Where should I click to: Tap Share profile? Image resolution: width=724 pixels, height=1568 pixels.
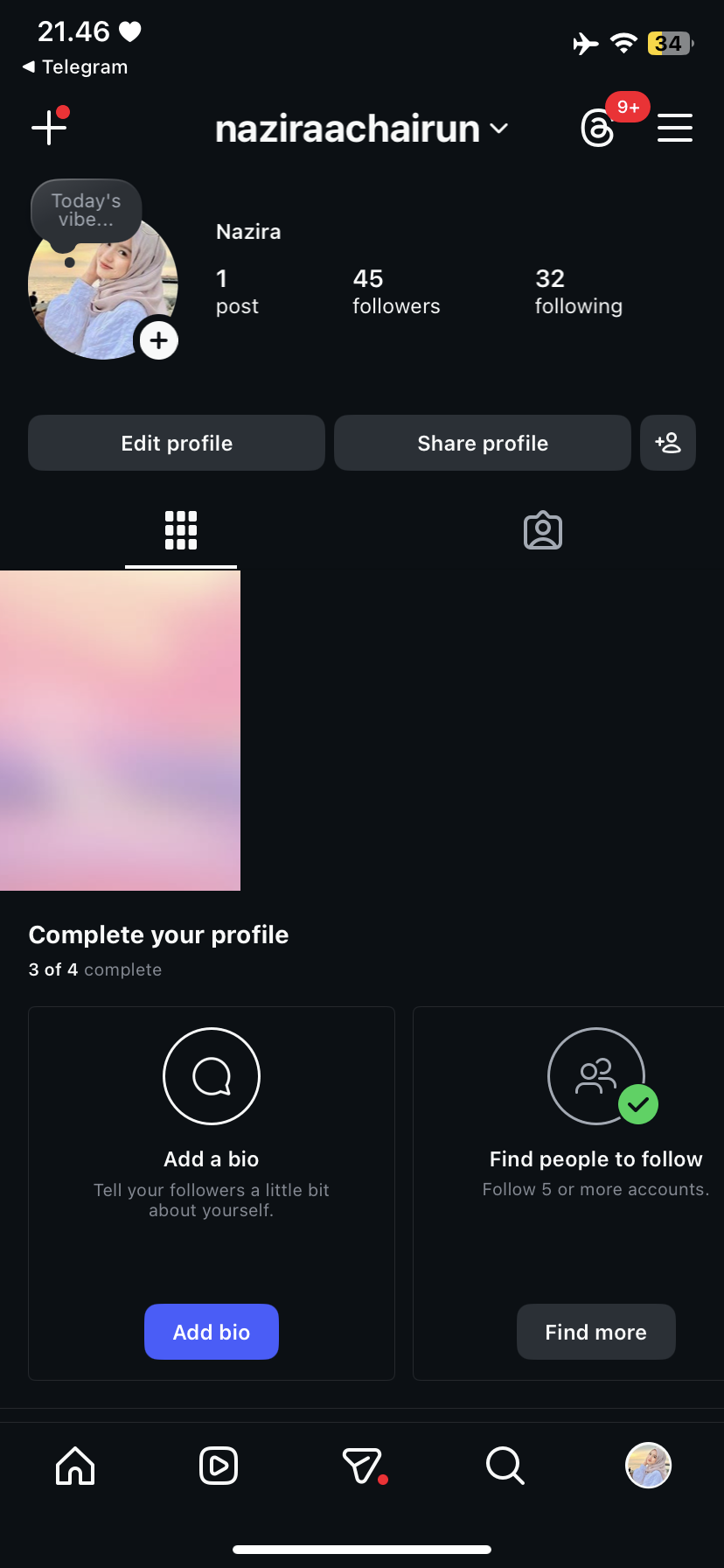pos(483,443)
